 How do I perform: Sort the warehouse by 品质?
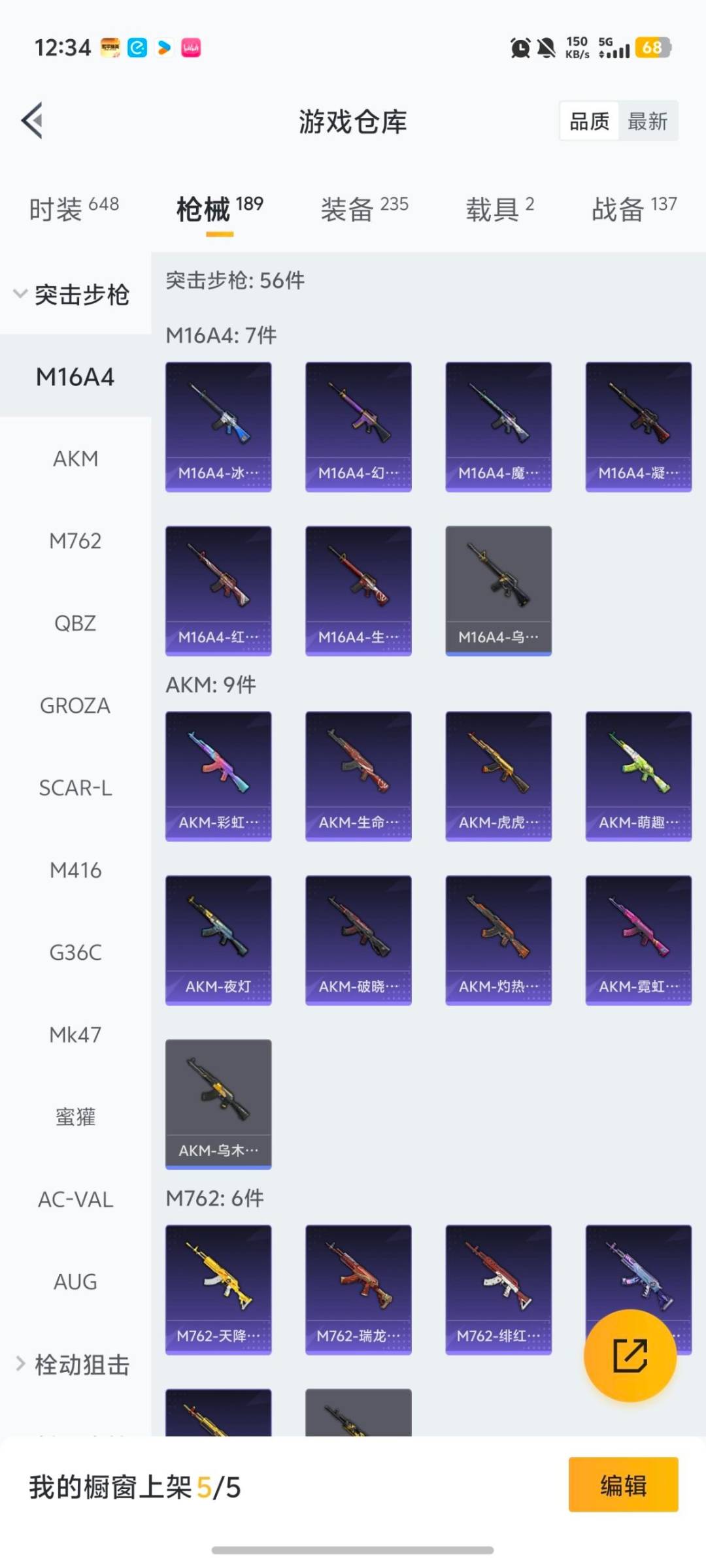click(x=589, y=121)
